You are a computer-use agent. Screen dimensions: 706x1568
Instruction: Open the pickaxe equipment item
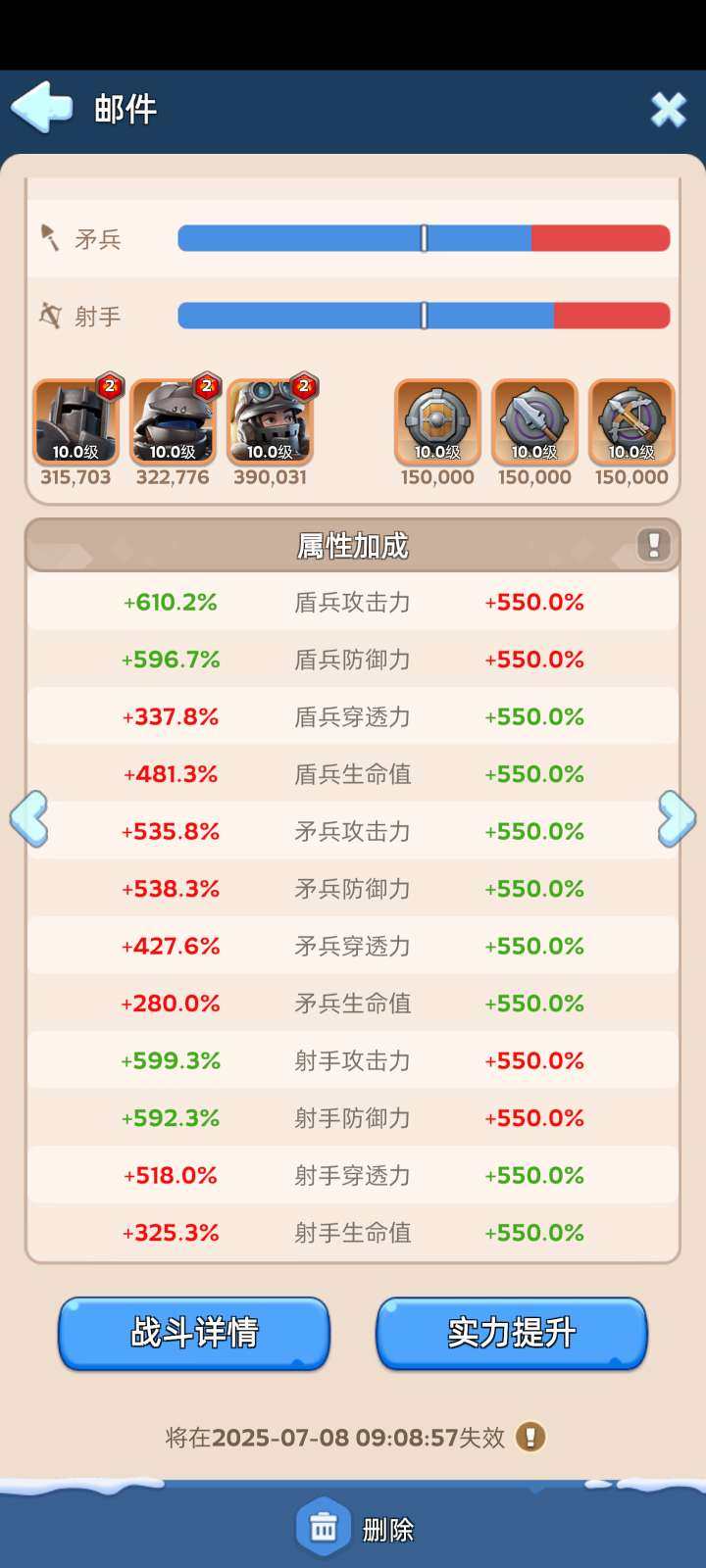coord(631,423)
